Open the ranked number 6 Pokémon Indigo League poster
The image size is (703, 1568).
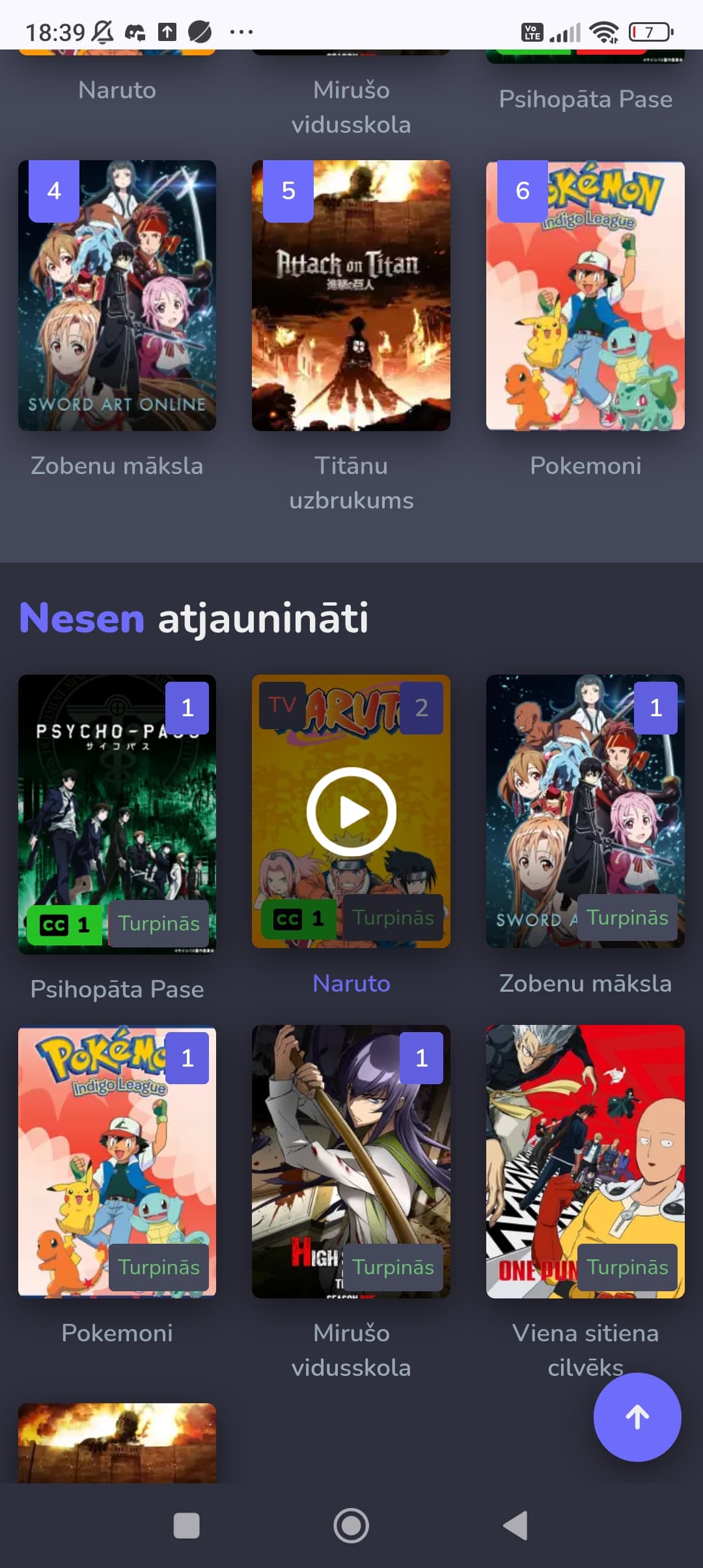[585, 296]
